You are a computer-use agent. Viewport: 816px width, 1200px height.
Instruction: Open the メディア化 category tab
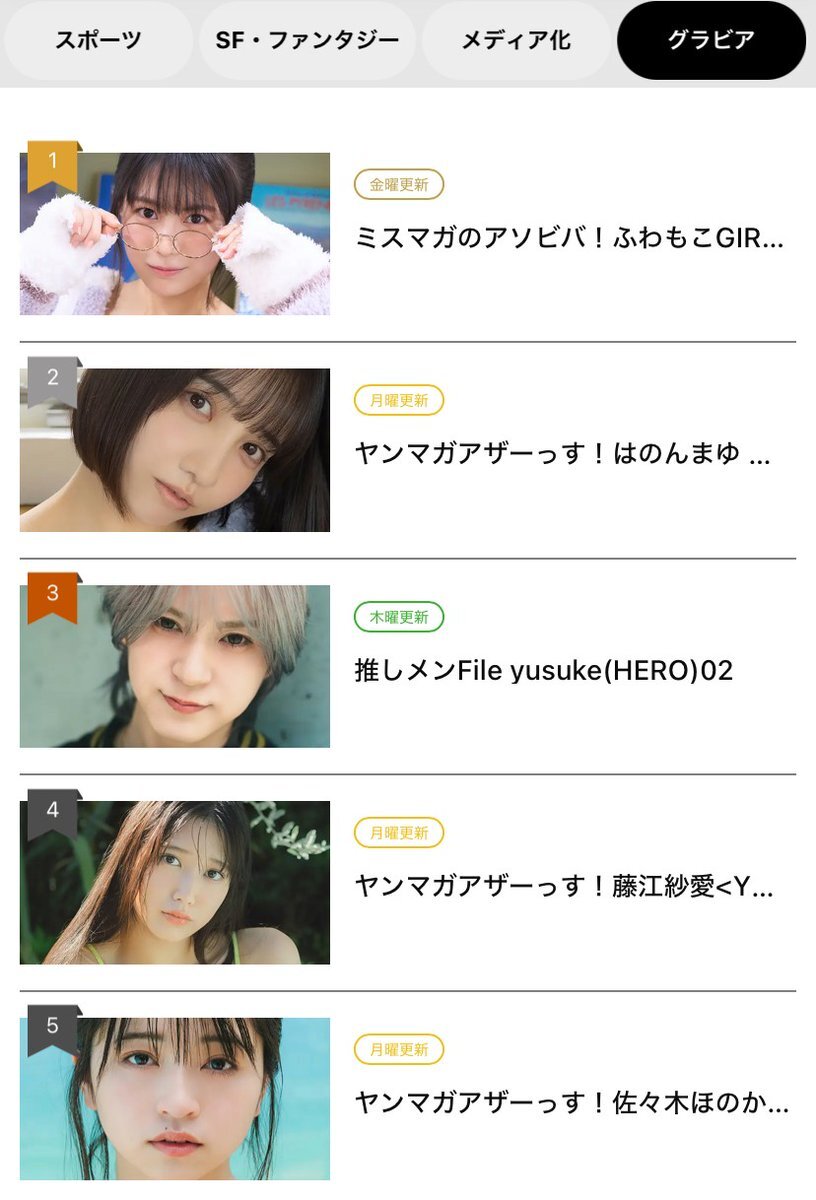point(515,41)
